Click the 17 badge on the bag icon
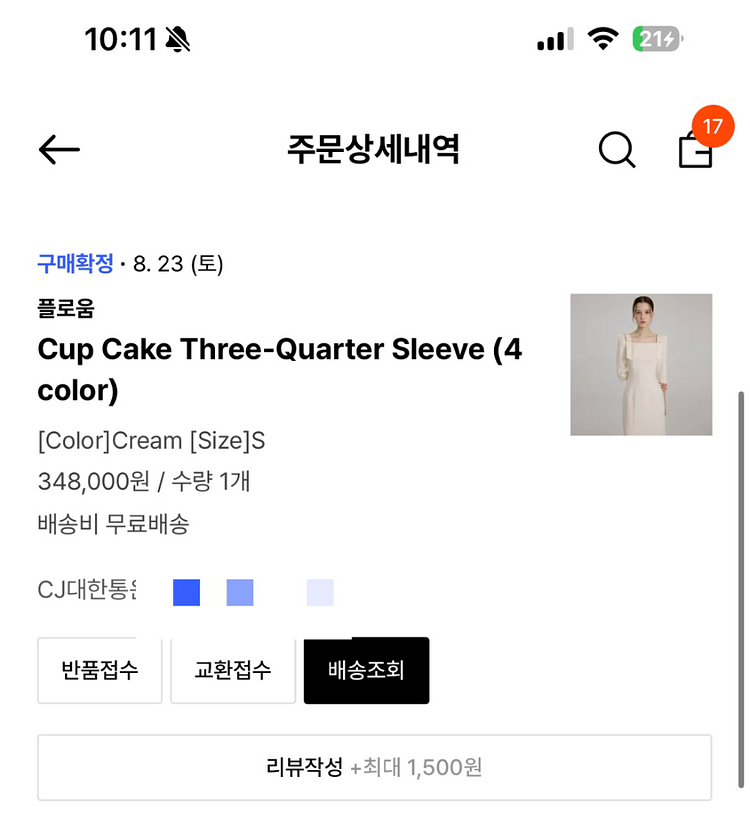This screenshot has width=750, height=826. [712, 126]
